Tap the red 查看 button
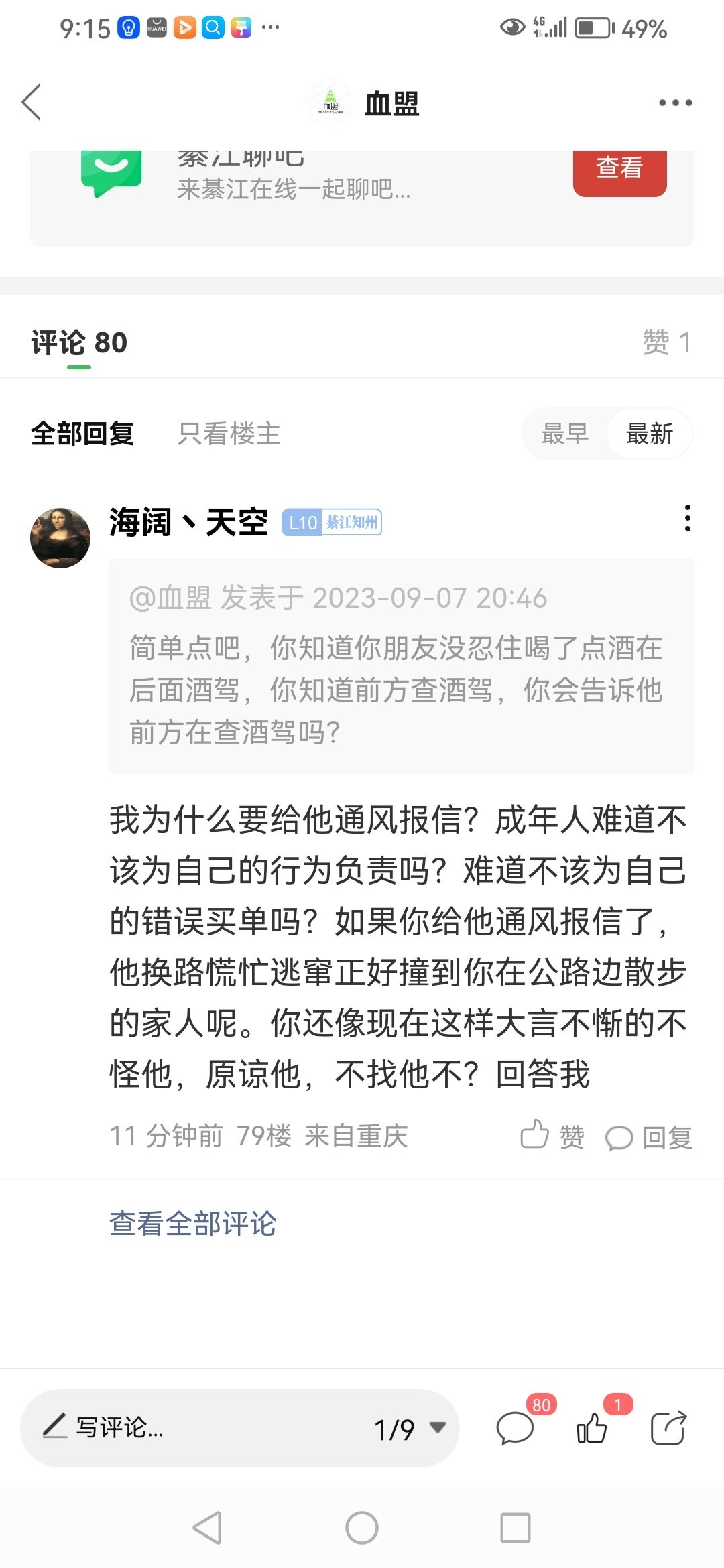 coord(619,169)
